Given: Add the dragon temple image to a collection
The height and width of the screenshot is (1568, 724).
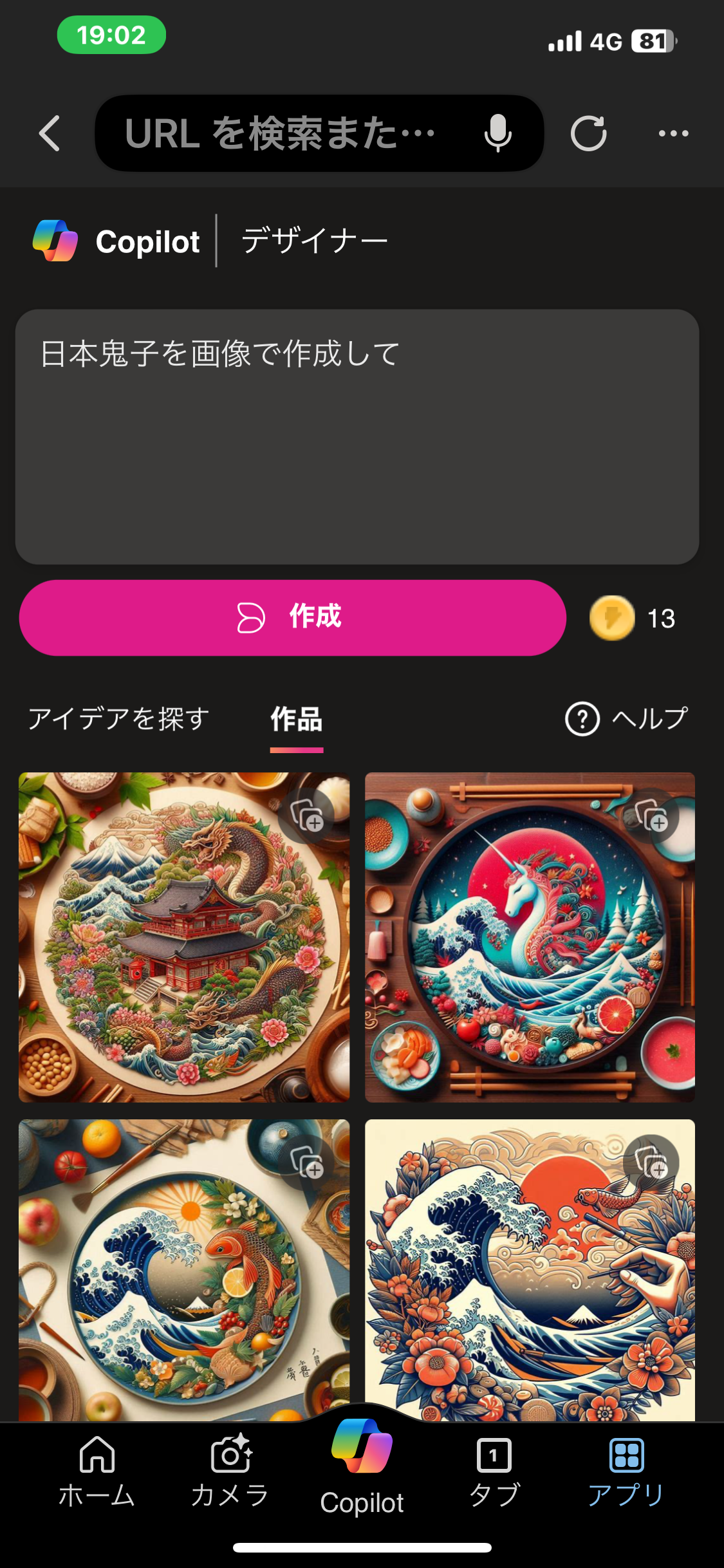Looking at the screenshot, I should pos(307,816).
